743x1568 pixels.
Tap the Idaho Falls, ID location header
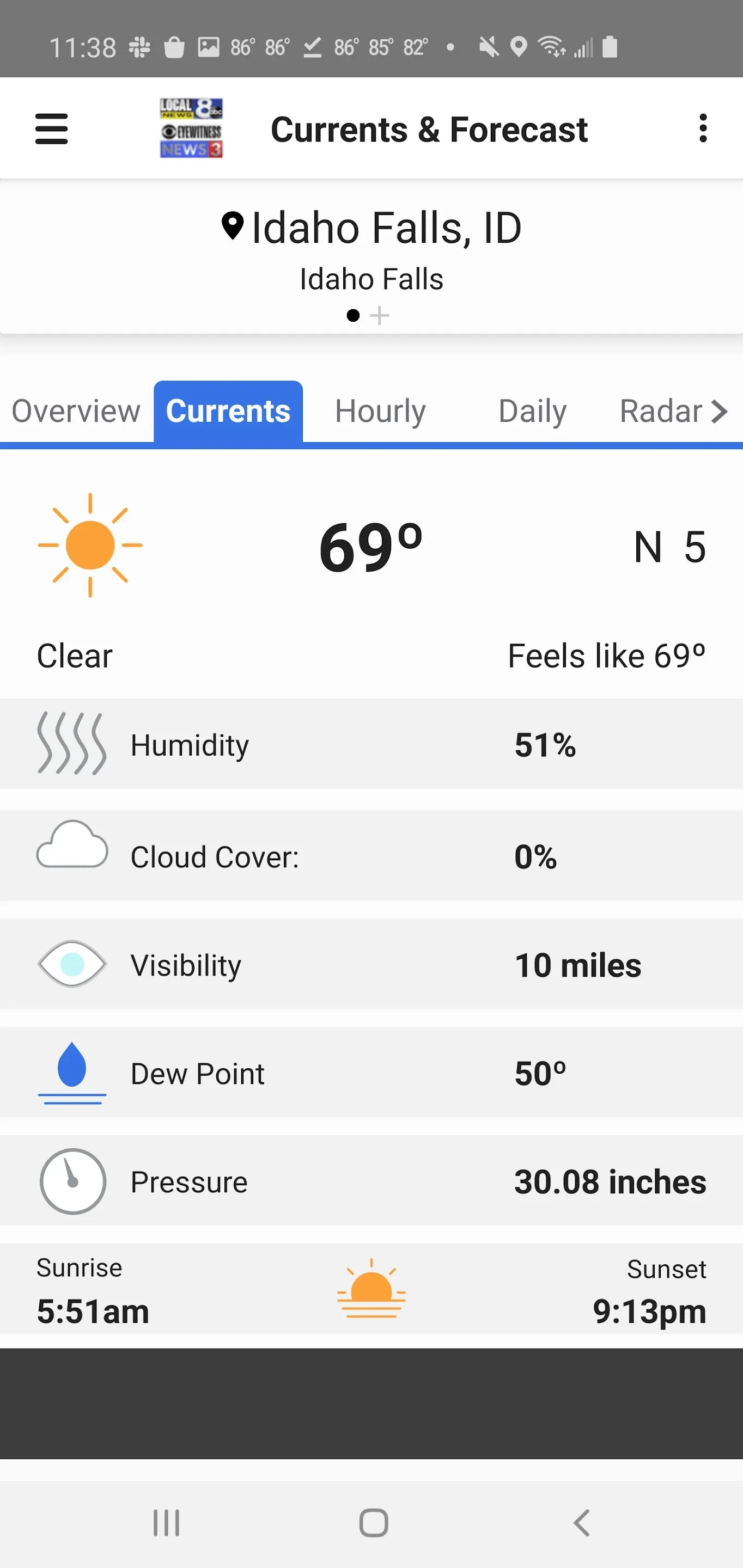371,228
